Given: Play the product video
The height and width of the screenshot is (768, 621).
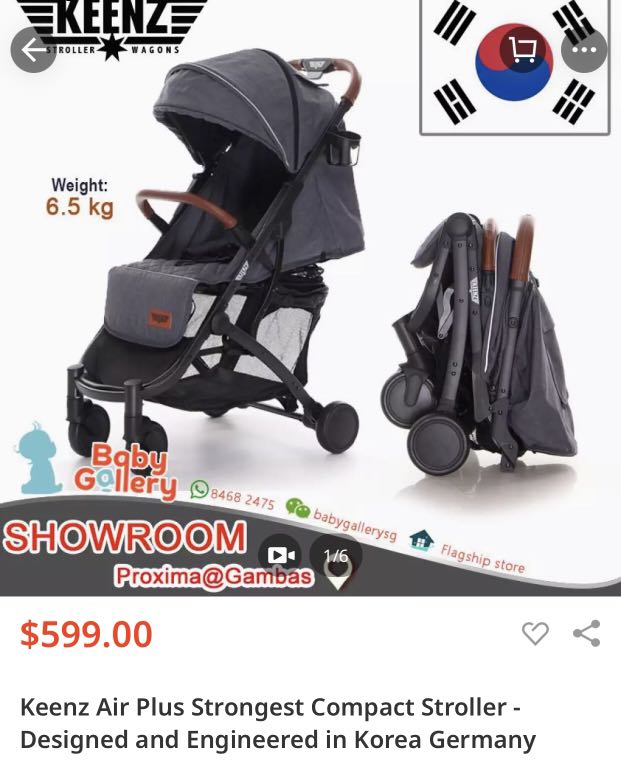Looking at the screenshot, I should point(281,556).
